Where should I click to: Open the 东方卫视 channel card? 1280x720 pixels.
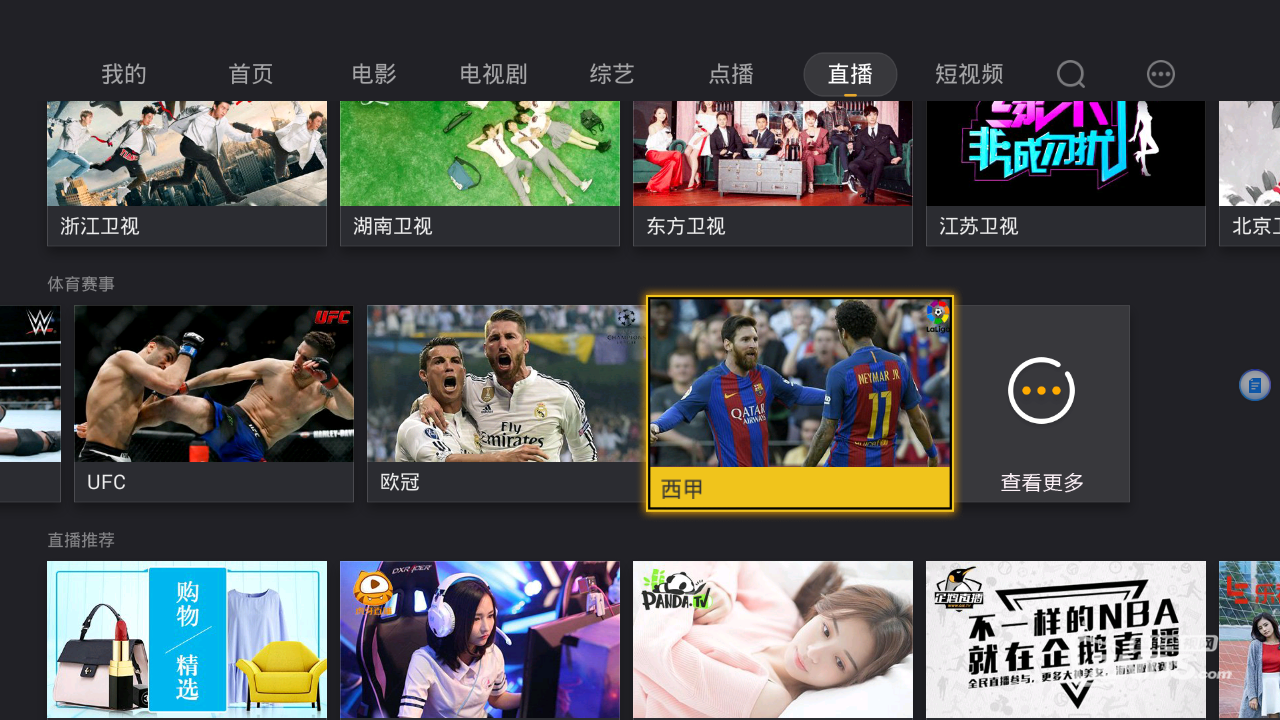[x=773, y=172]
